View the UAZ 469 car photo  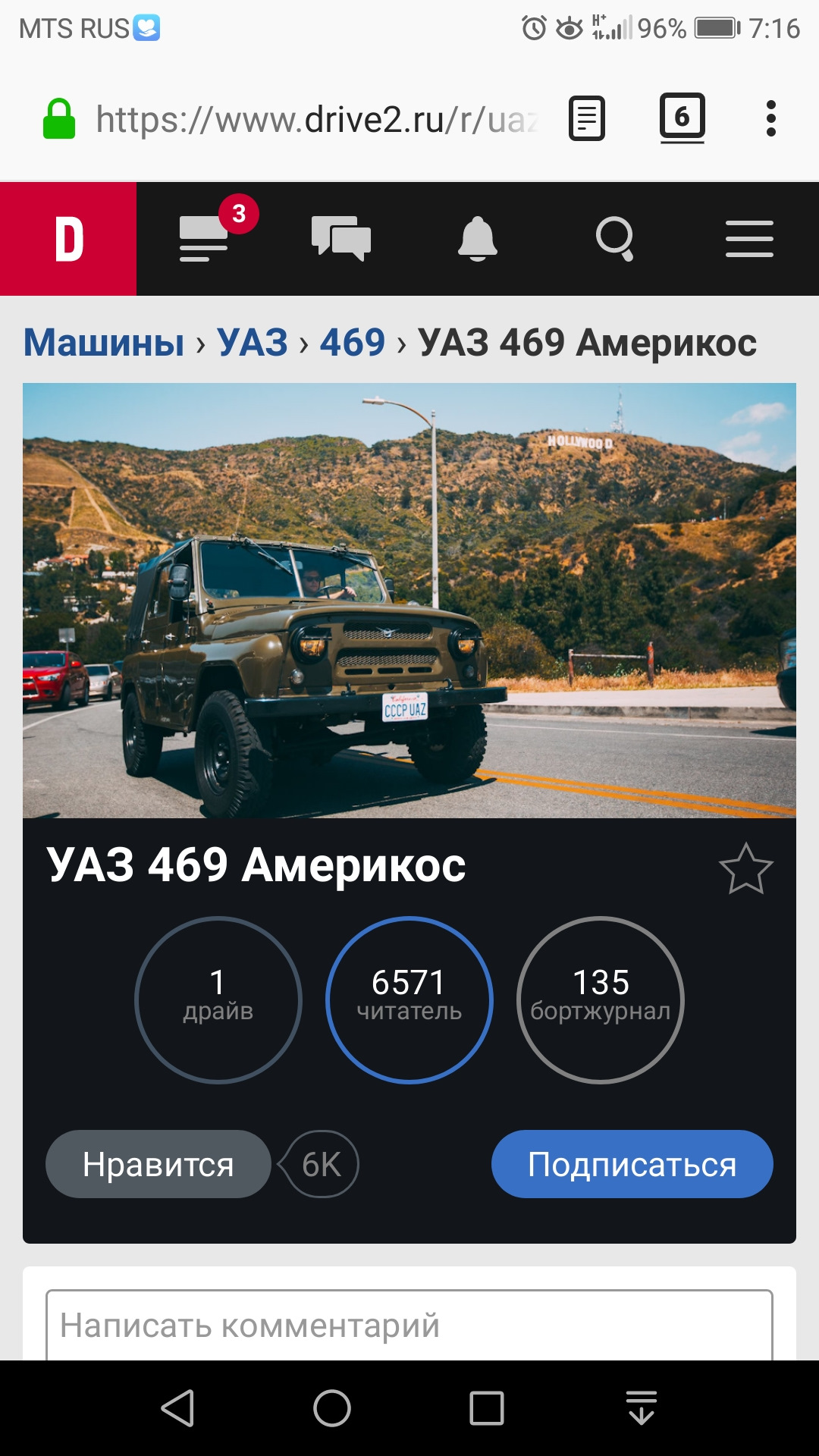(409, 601)
